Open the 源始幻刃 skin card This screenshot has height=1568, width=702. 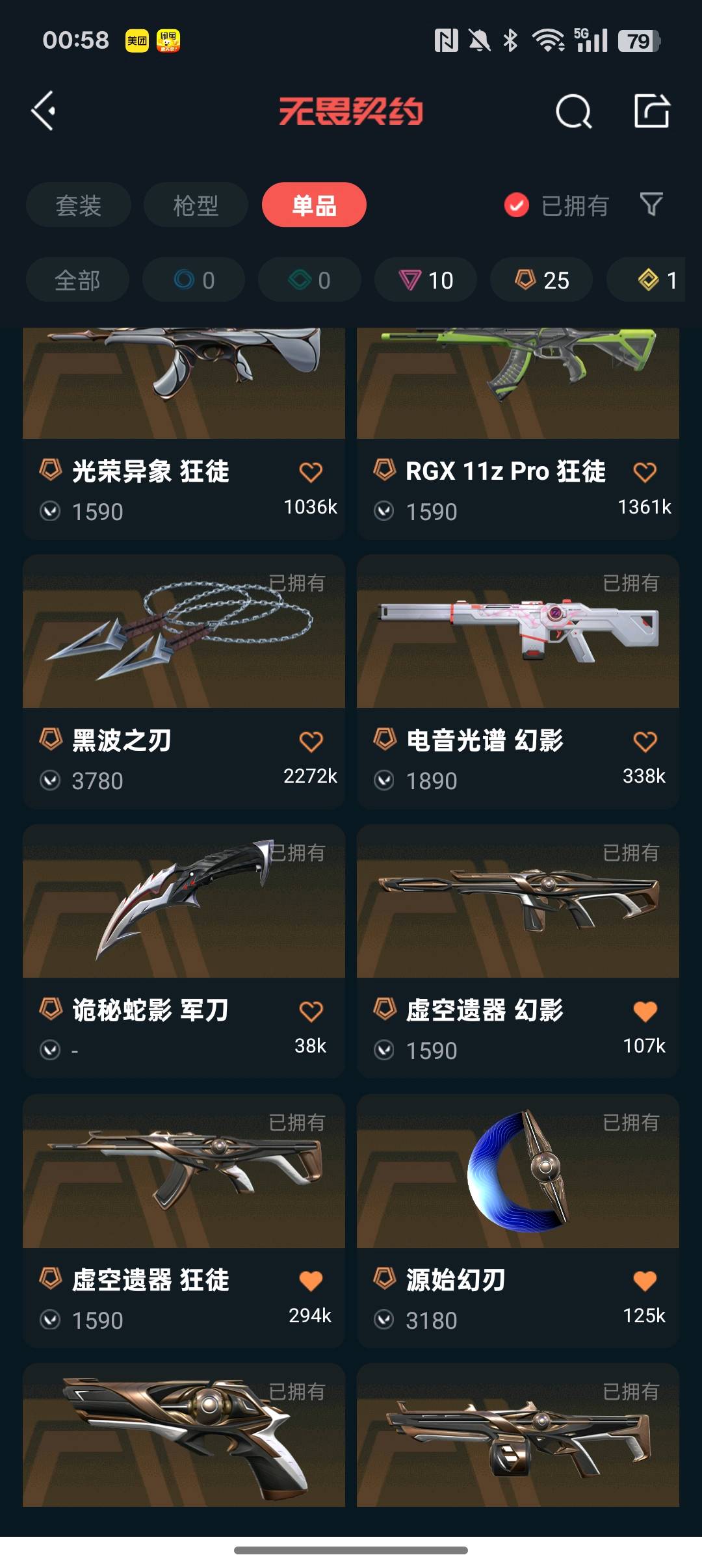(518, 1222)
